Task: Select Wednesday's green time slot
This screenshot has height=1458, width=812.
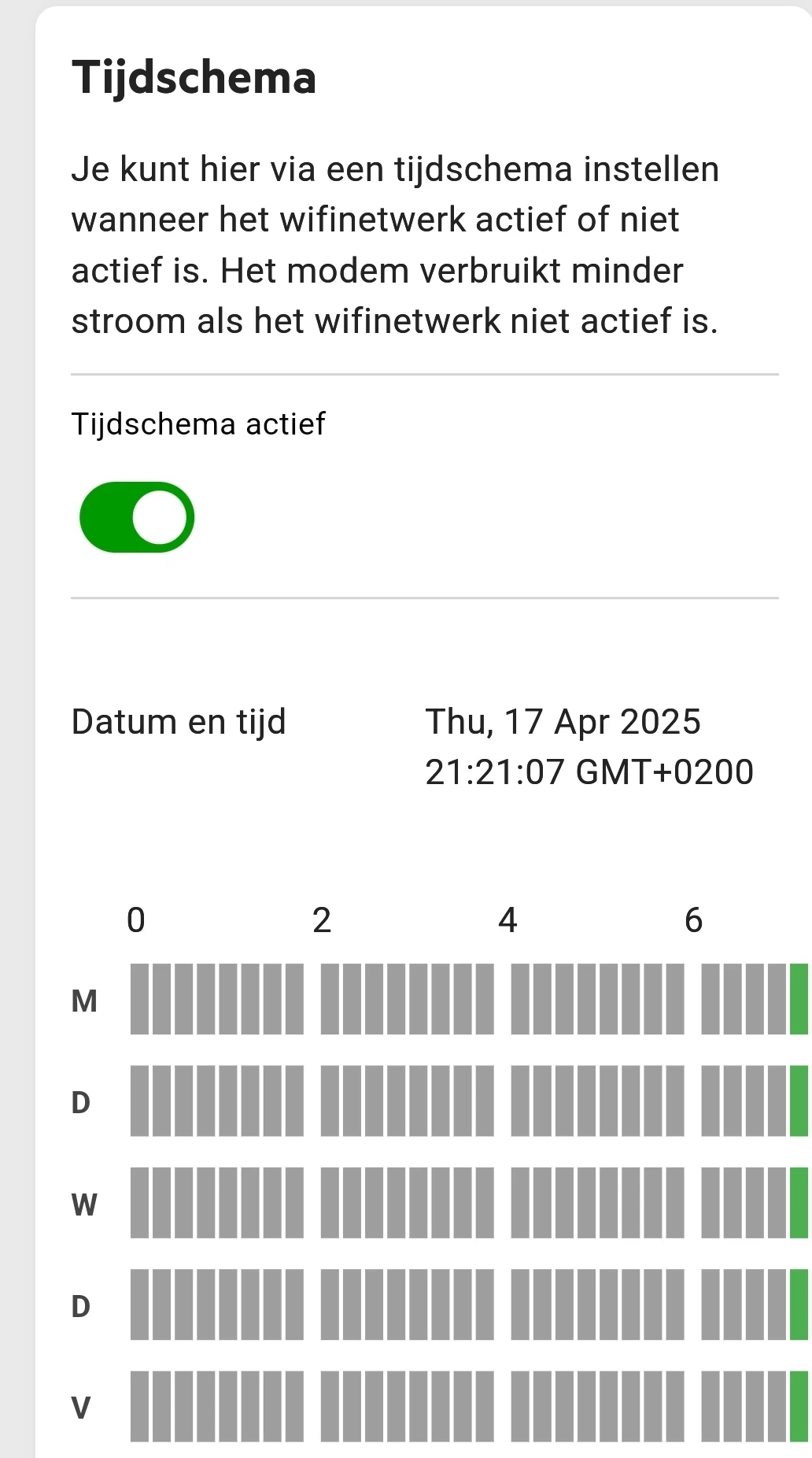Action: click(x=798, y=1202)
